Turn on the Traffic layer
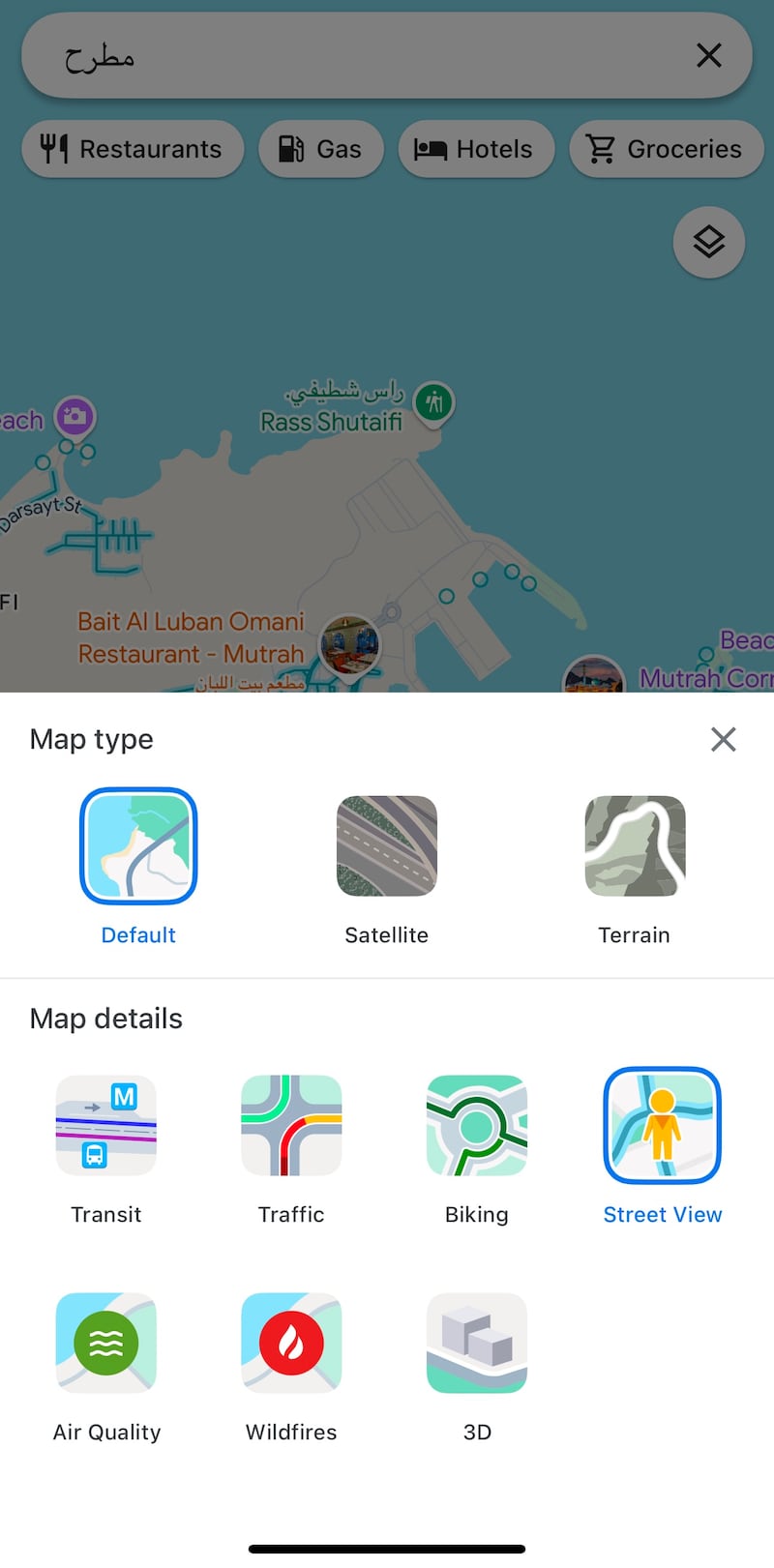 [291, 1126]
